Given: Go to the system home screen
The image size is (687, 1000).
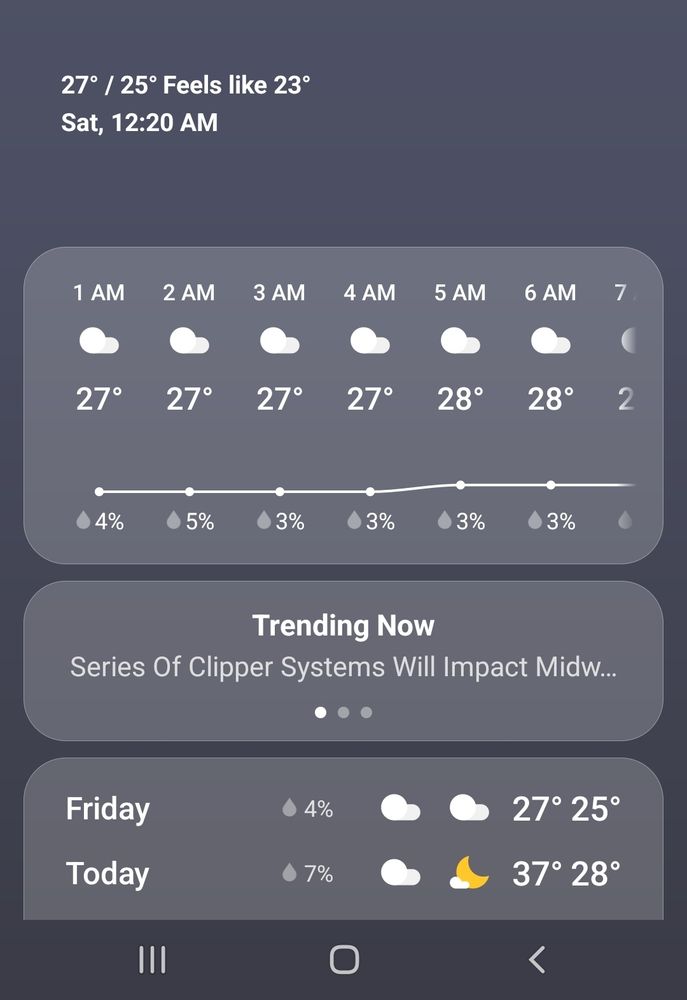Looking at the screenshot, I should point(344,960).
